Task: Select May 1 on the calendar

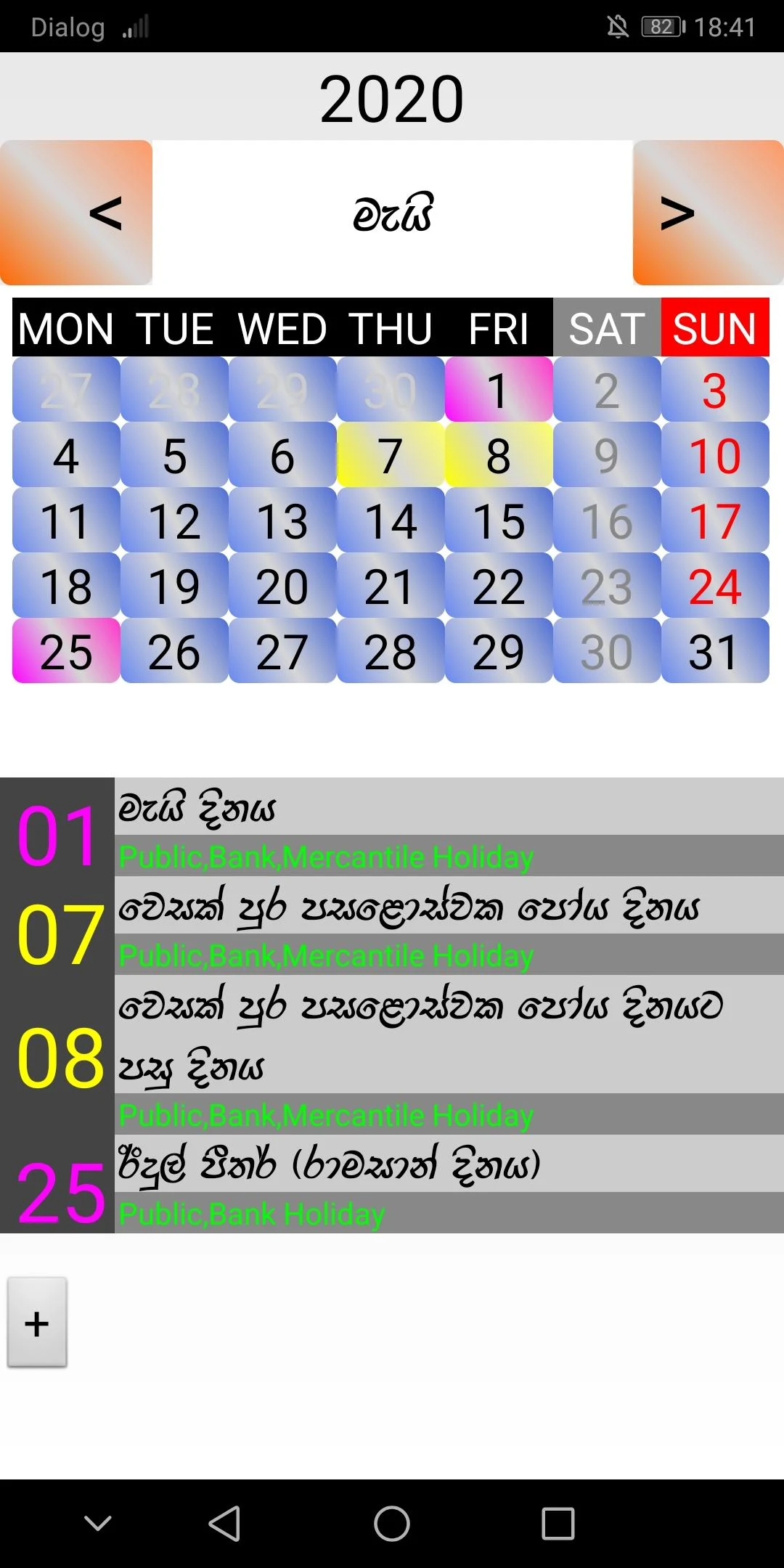Action: (499, 390)
